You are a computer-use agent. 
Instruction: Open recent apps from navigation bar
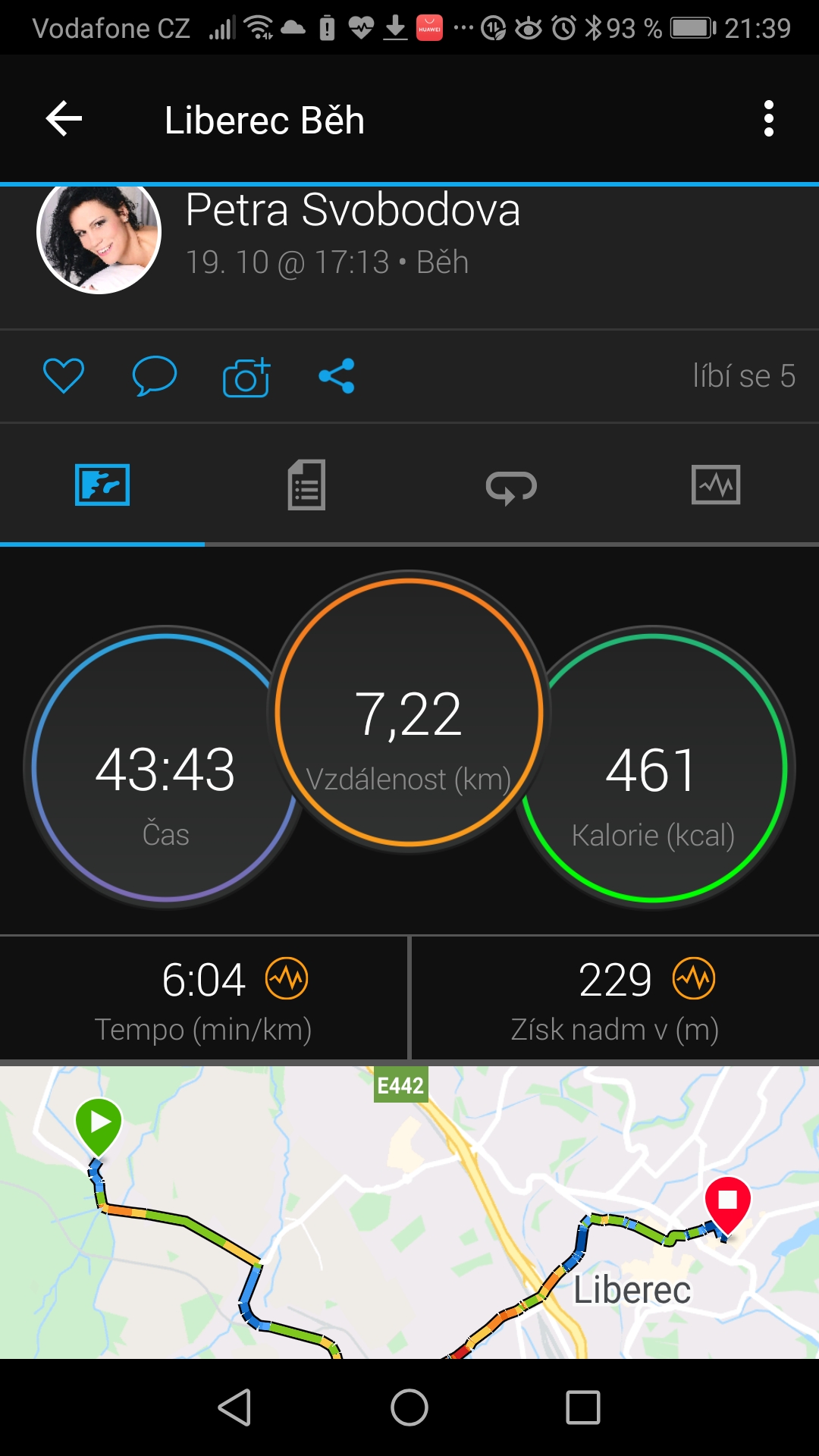(583, 1407)
